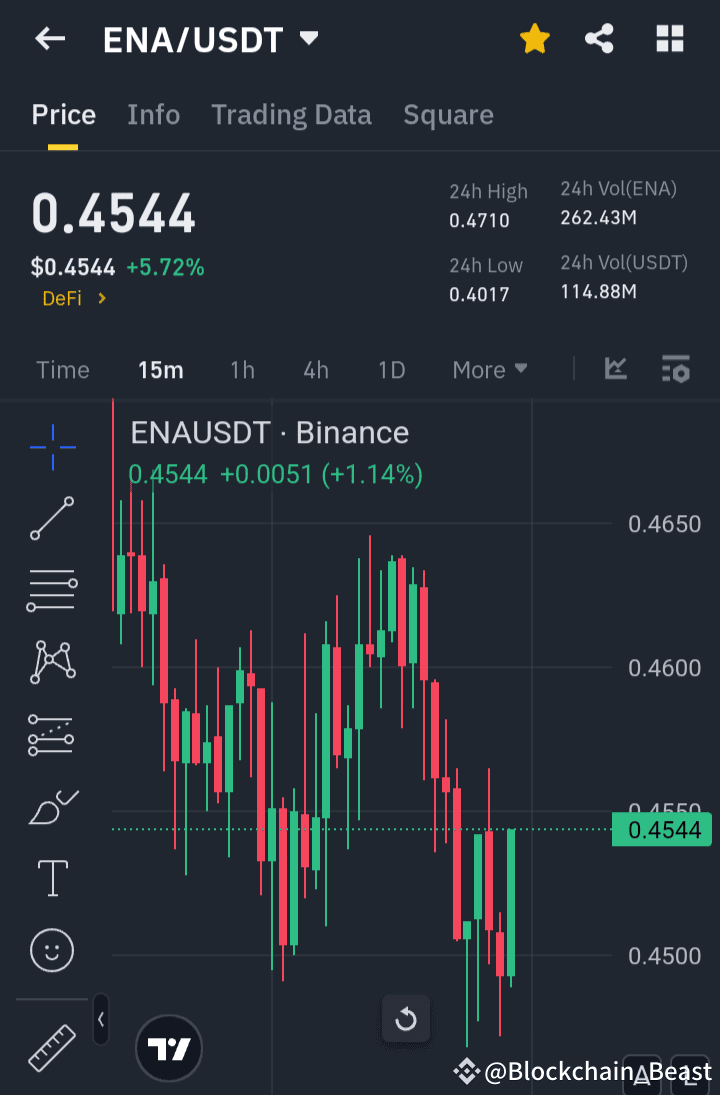Open the TradingView logo button

pos(169,1048)
